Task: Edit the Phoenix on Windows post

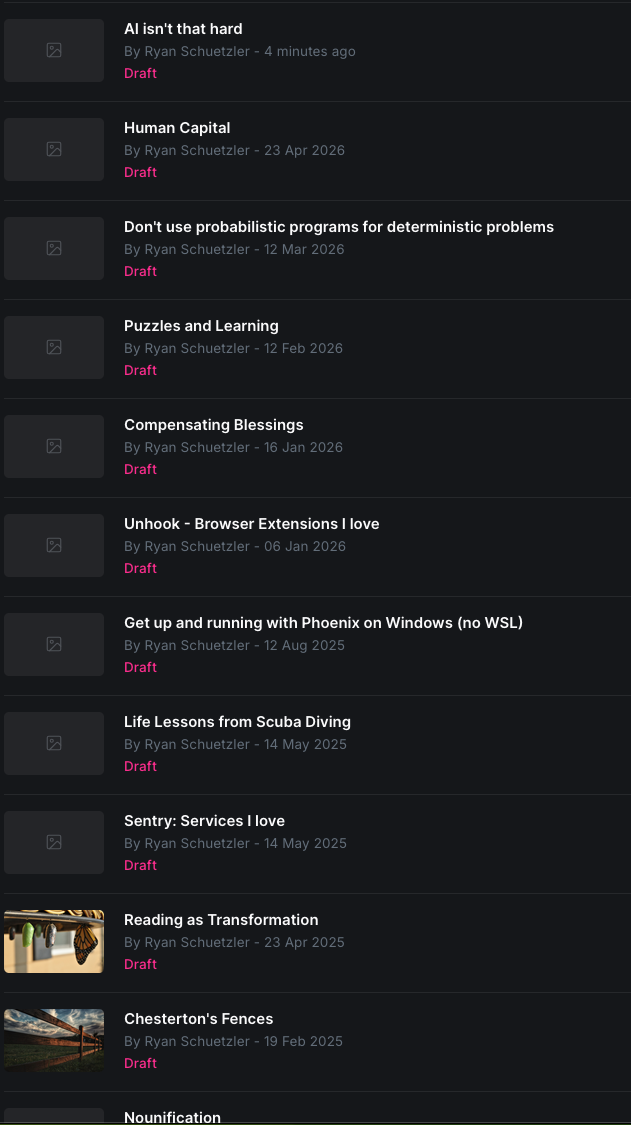Action: (323, 623)
